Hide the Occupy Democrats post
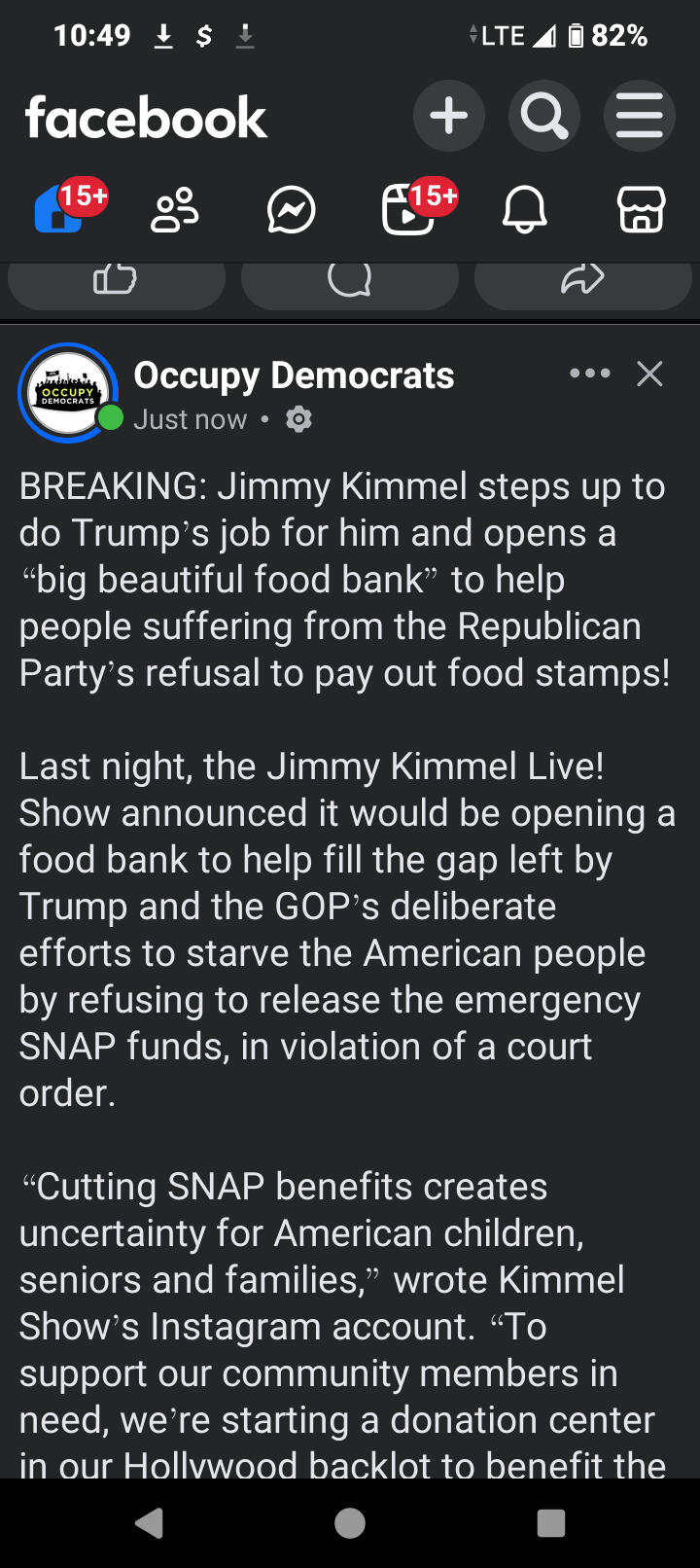Screen dimensions: 700x1568 tap(649, 374)
